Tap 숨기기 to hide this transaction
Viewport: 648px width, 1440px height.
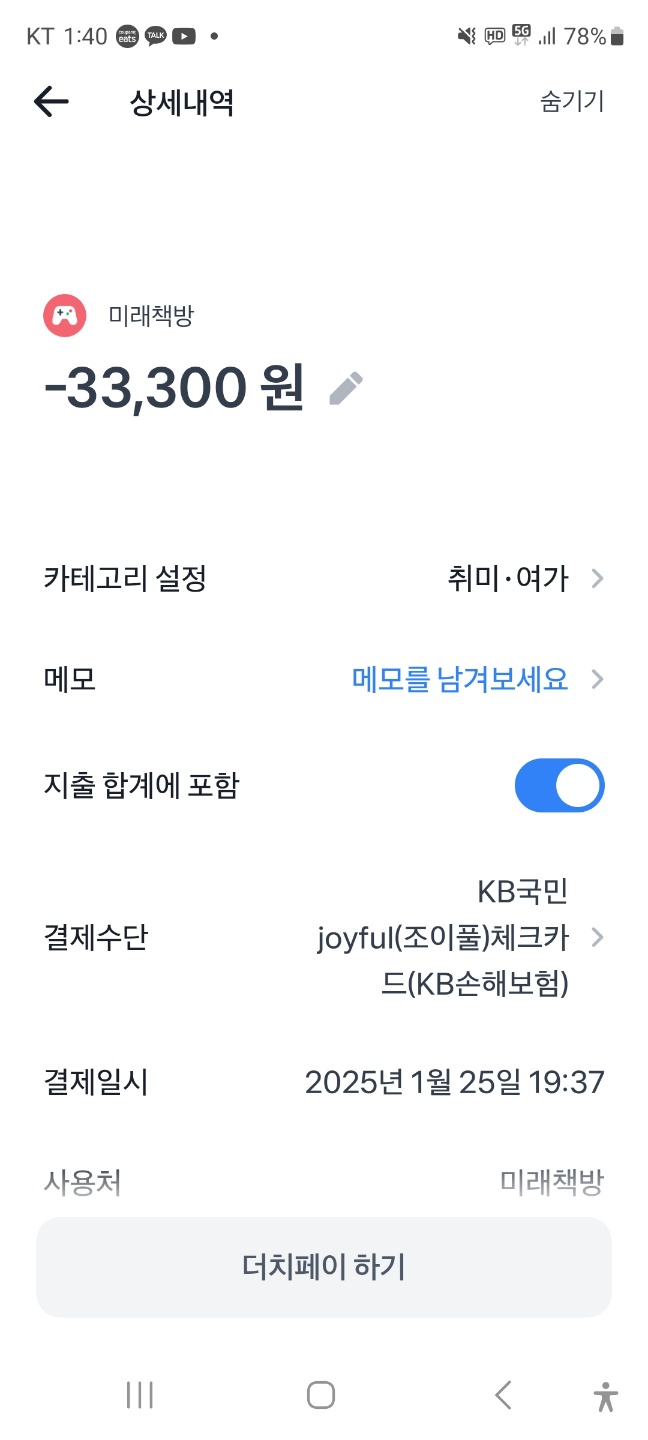pyautogui.click(x=572, y=101)
